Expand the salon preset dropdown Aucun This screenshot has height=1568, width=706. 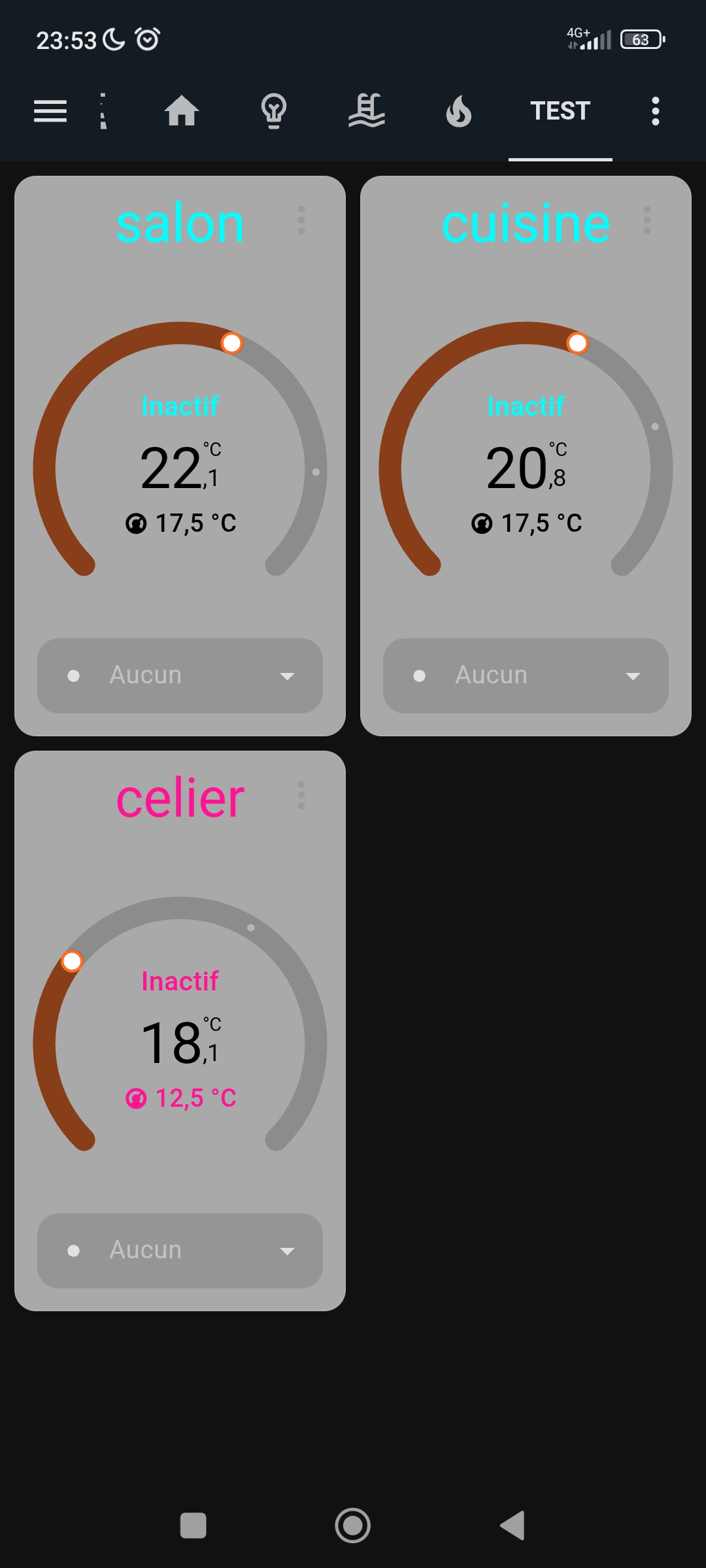pyautogui.click(x=180, y=676)
